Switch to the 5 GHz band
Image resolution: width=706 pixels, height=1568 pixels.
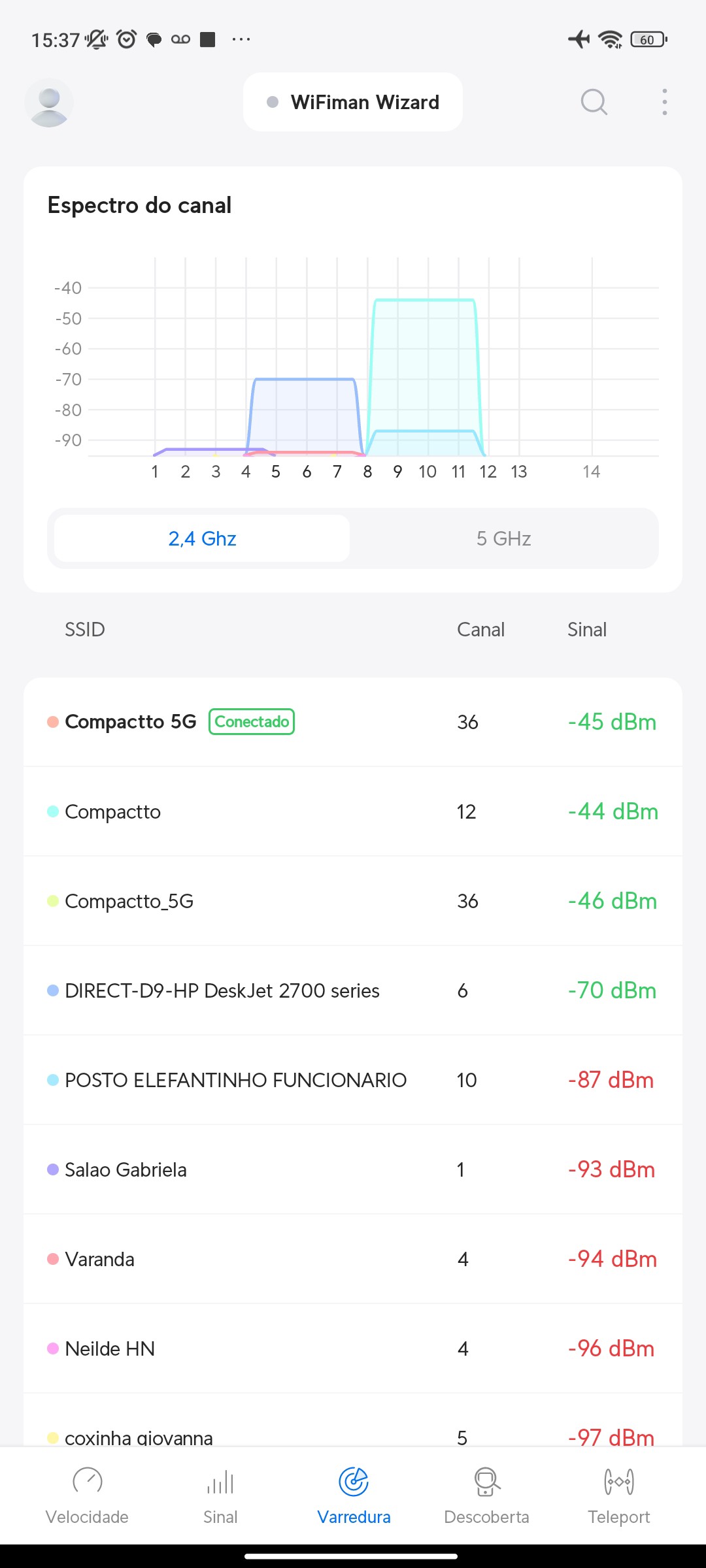(x=503, y=538)
